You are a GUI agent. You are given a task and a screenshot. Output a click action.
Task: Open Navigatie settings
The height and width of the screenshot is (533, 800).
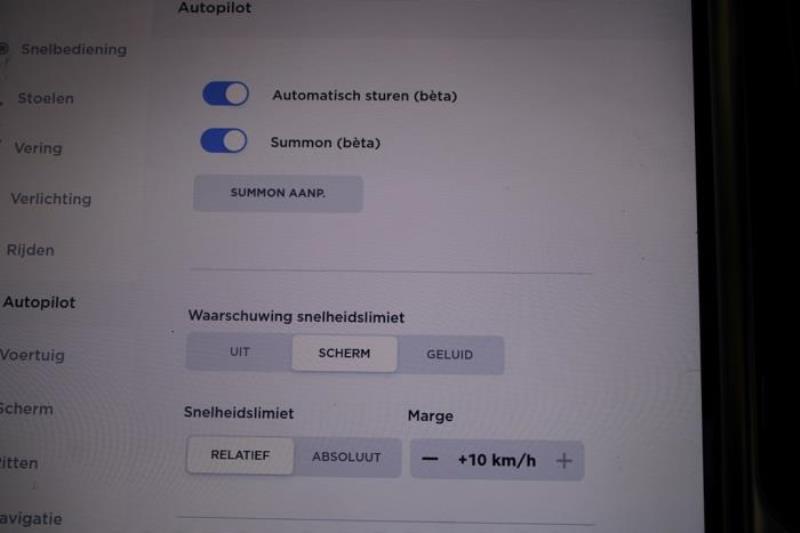(30, 519)
